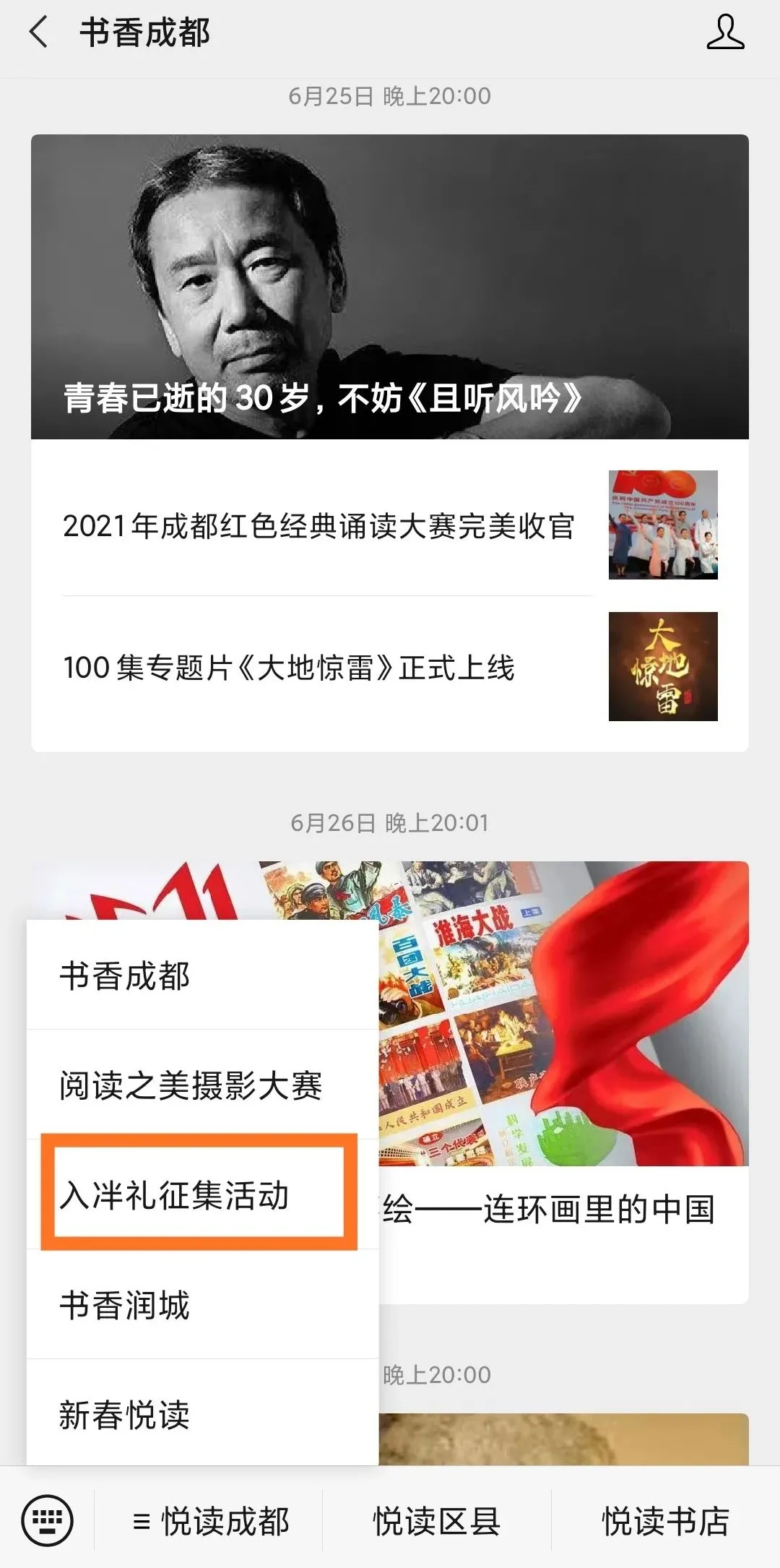The image size is (780, 1568).
Task: Go back from 书香成都 account
Action: tap(39, 33)
